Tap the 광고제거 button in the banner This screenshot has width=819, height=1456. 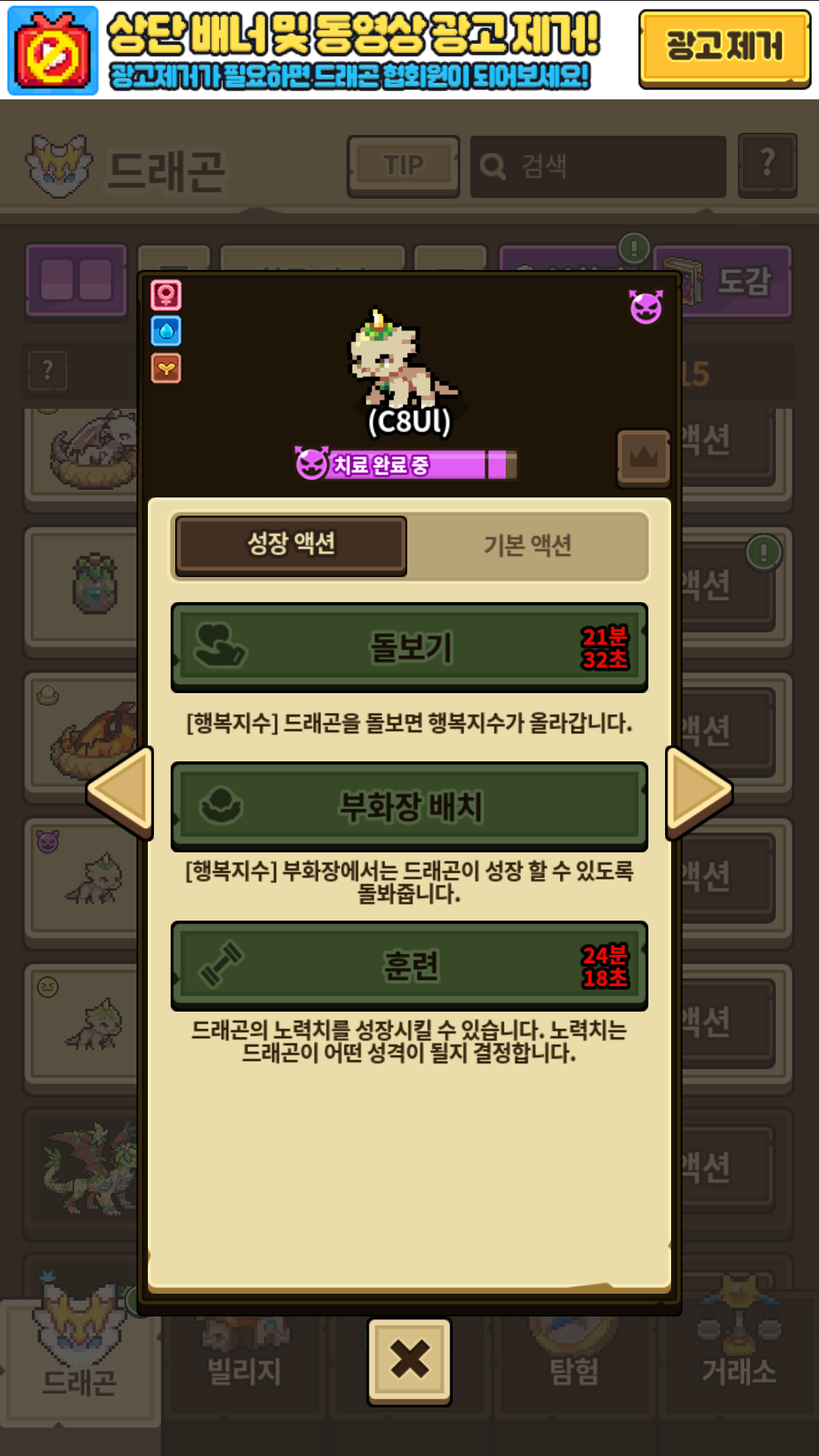tap(724, 48)
